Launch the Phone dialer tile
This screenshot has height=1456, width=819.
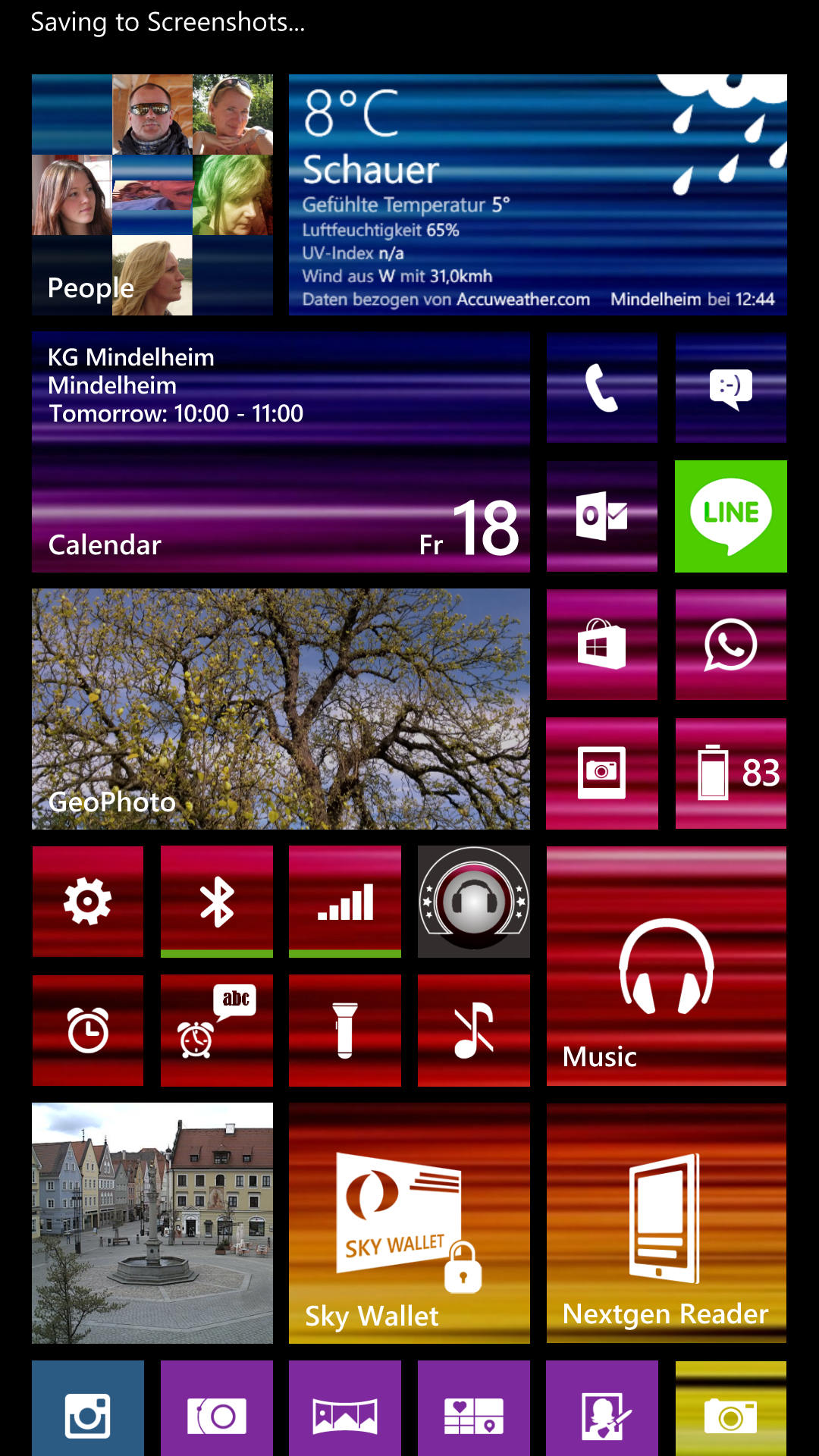coord(602,388)
